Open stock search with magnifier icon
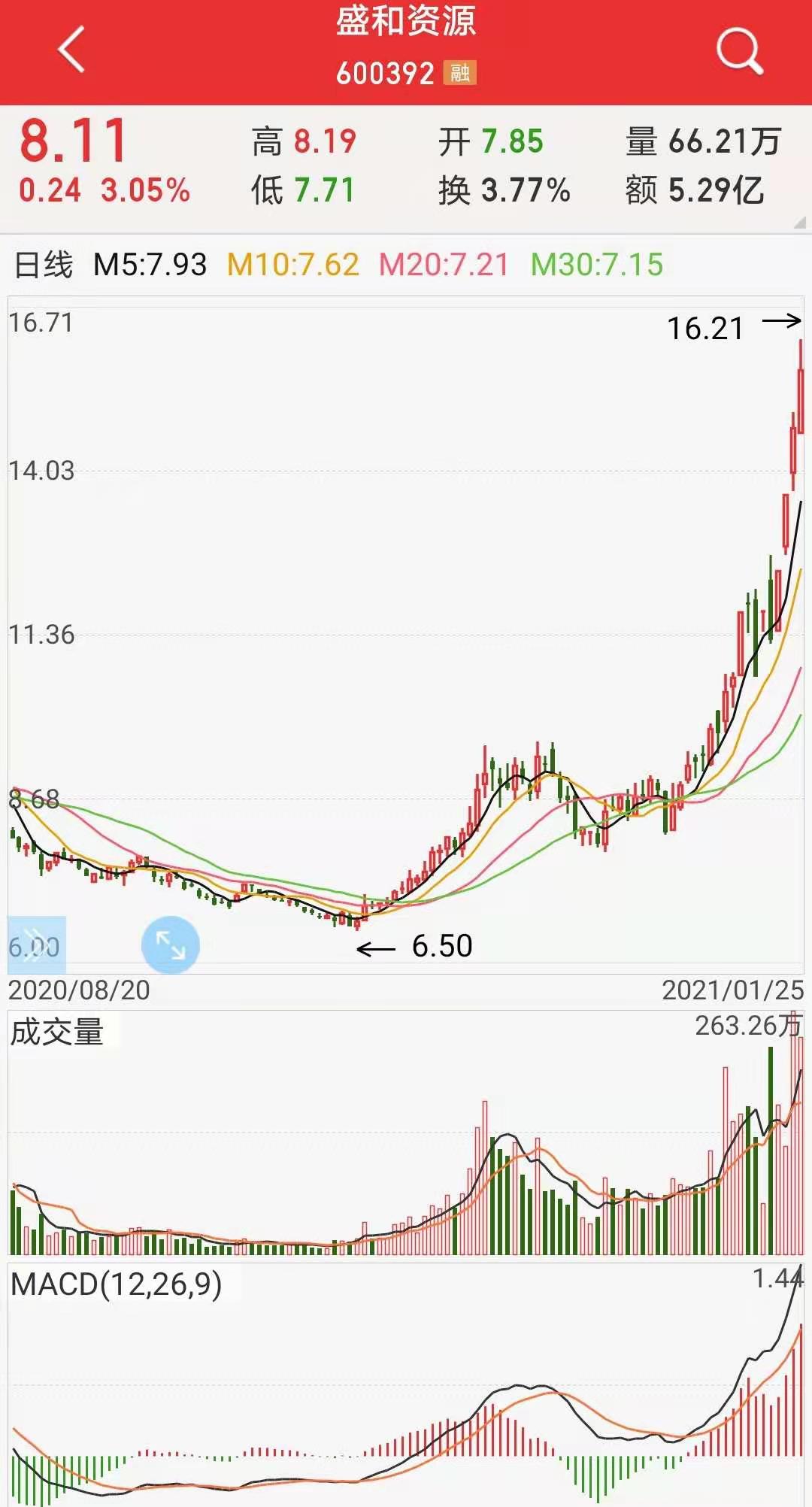The image size is (812, 1507). pos(739,51)
